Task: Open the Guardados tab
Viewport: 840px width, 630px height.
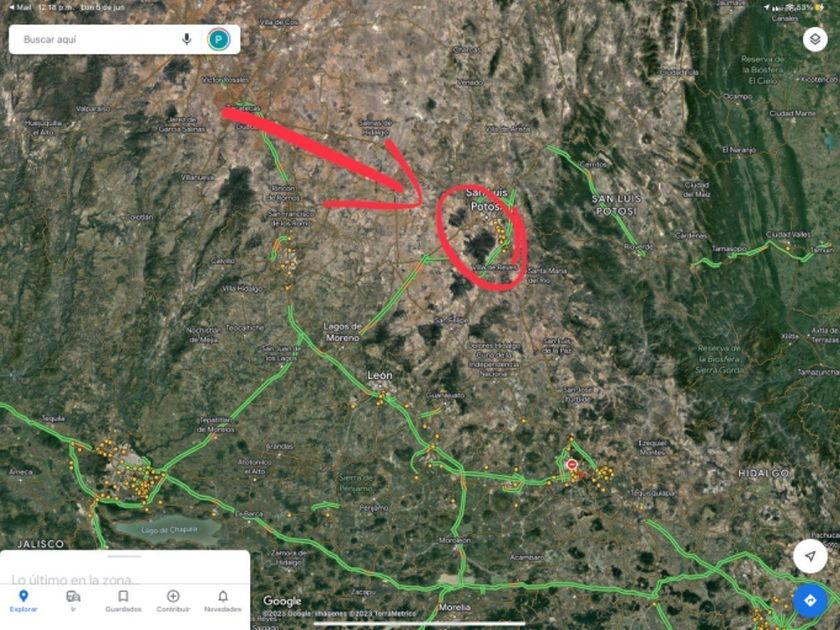Action: point(123,601)
